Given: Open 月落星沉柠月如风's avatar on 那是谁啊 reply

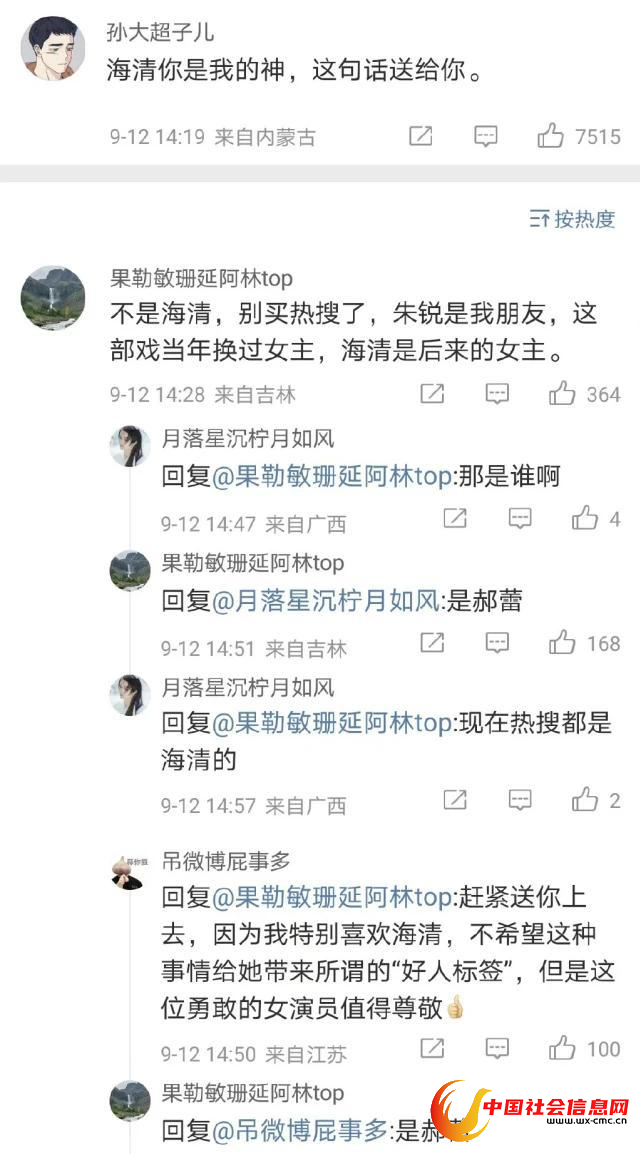Looking at the screenshot, I should click(130, 445).
